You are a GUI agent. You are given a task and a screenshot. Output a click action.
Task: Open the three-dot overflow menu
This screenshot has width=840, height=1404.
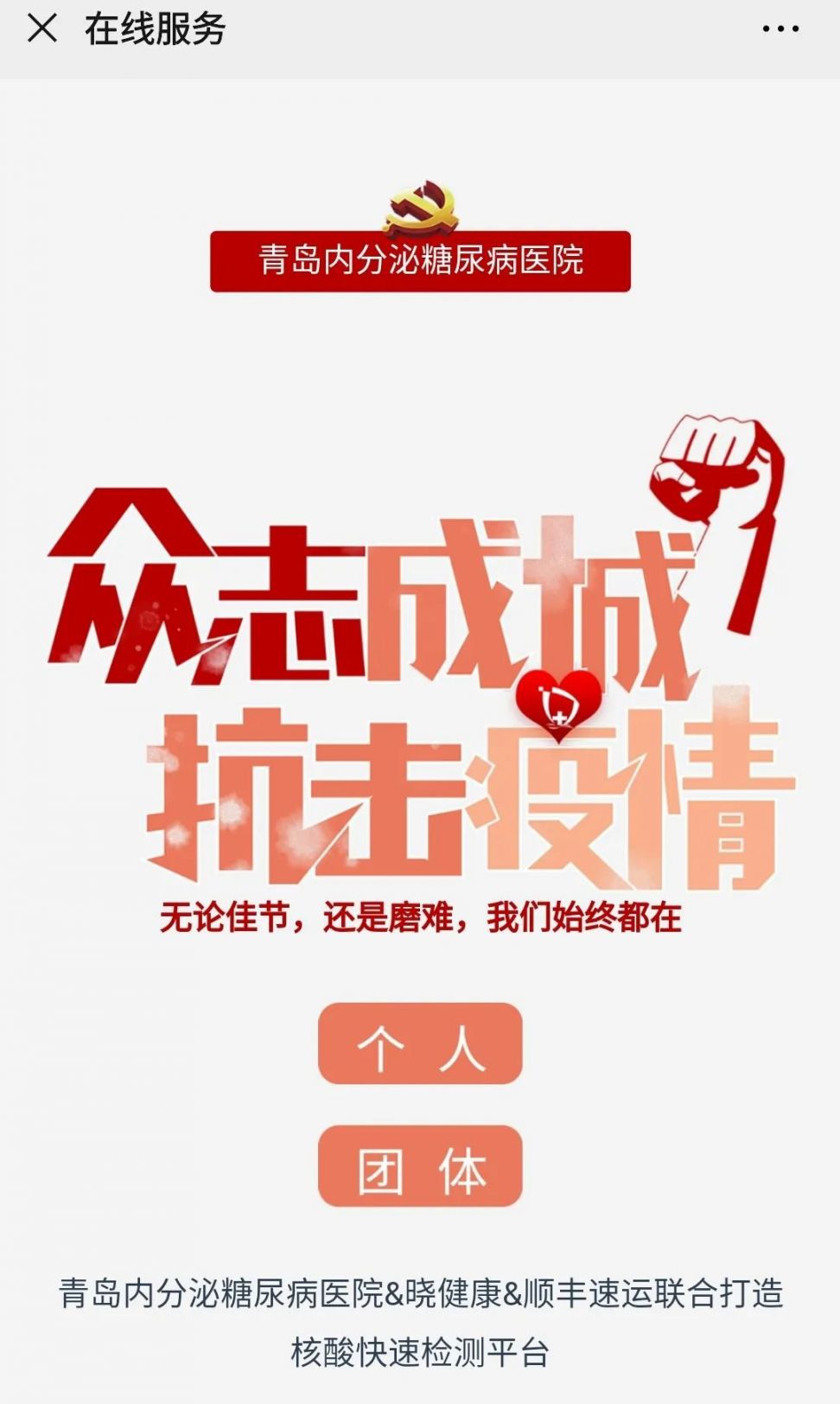pyautogui.click(x=780, y=29)
